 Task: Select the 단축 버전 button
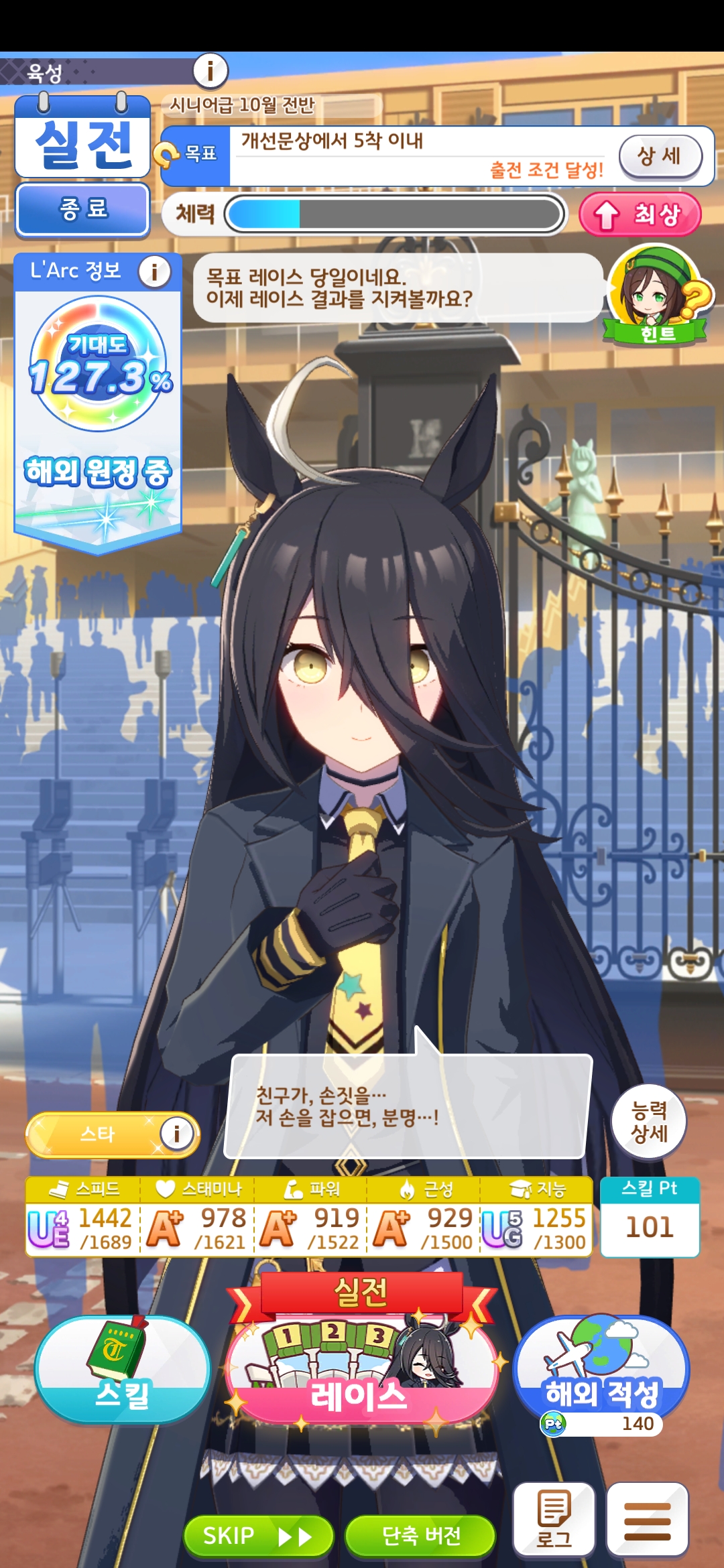[420, 1536]
